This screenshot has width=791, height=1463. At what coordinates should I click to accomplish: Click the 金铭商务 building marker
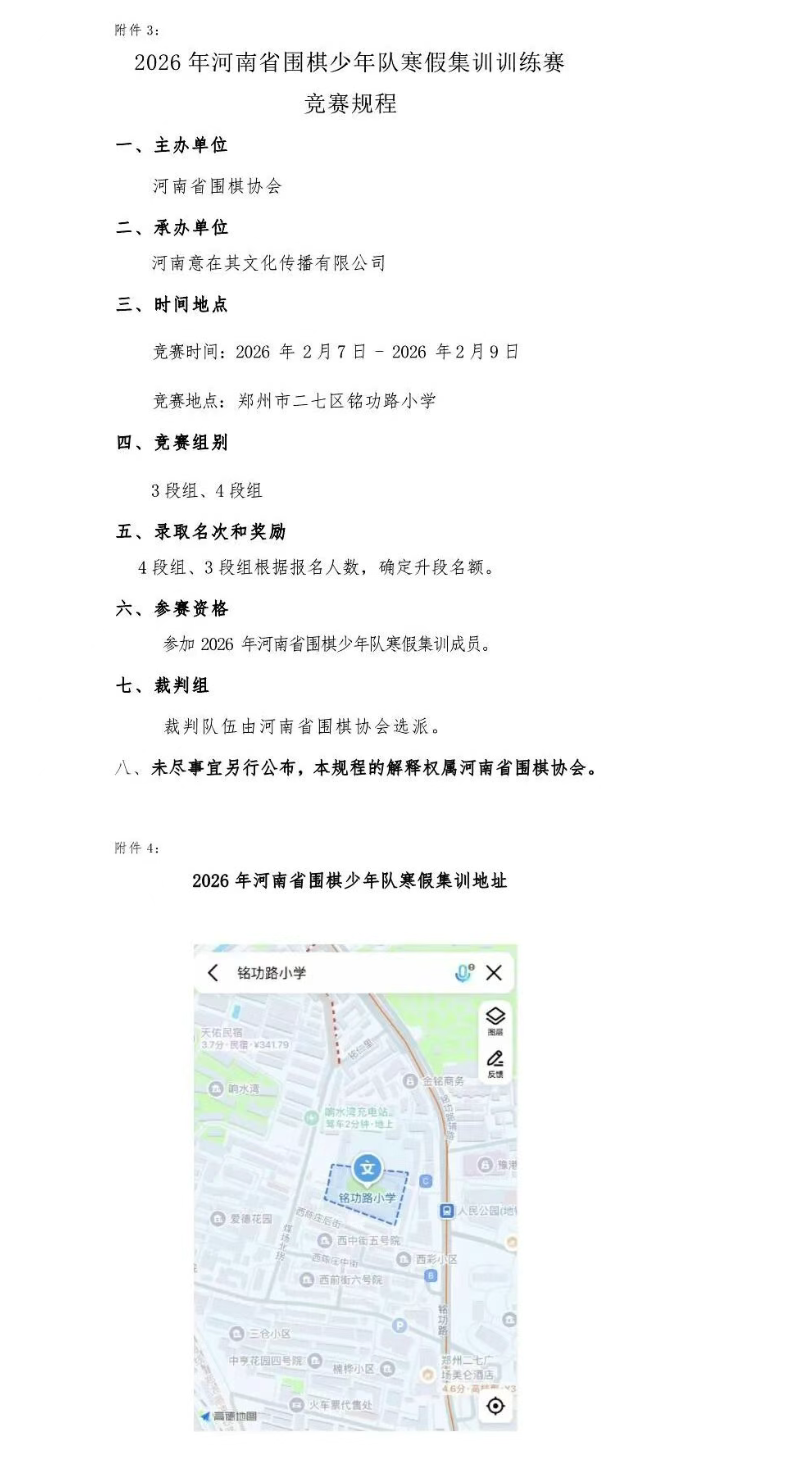pos(408,1081)
